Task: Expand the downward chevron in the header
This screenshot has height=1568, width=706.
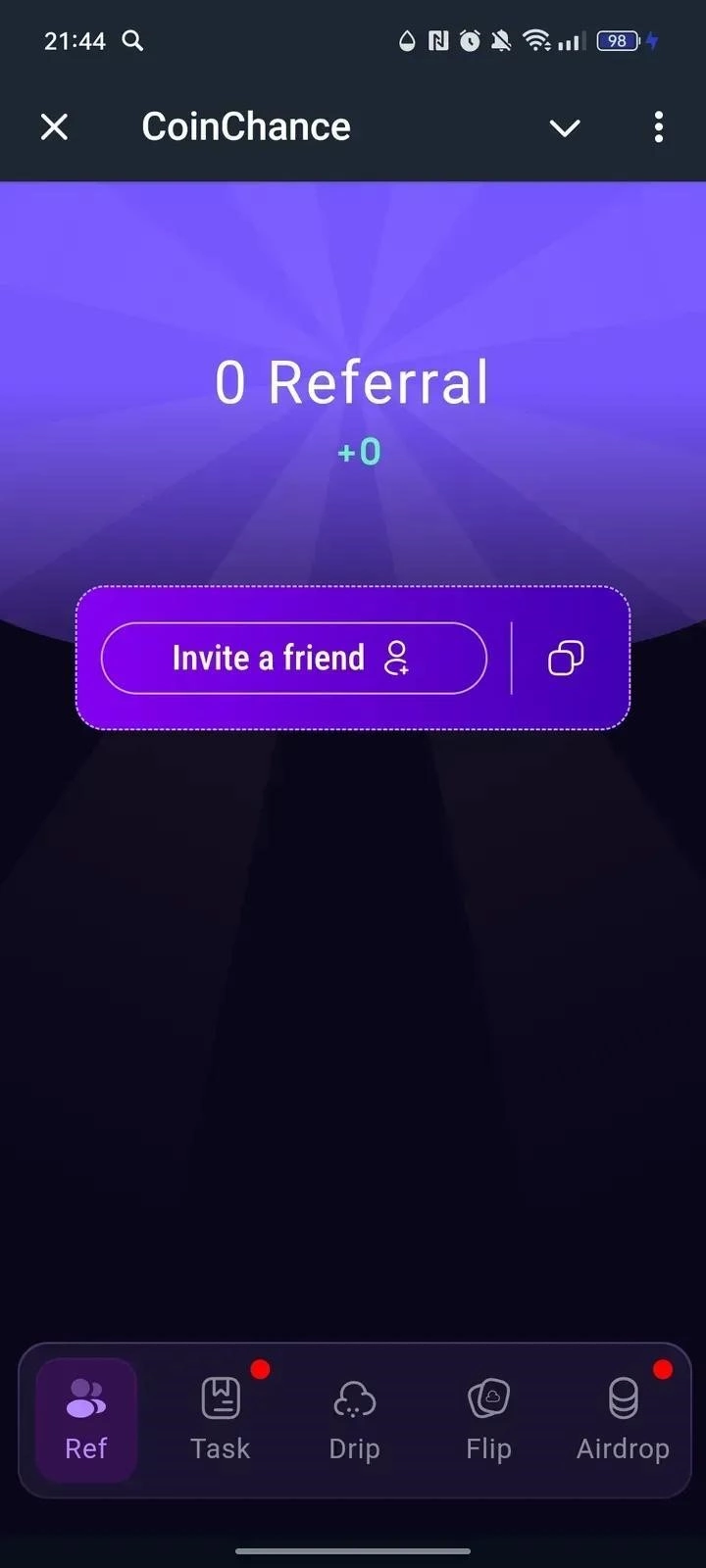Action: (x=565, y=127)
